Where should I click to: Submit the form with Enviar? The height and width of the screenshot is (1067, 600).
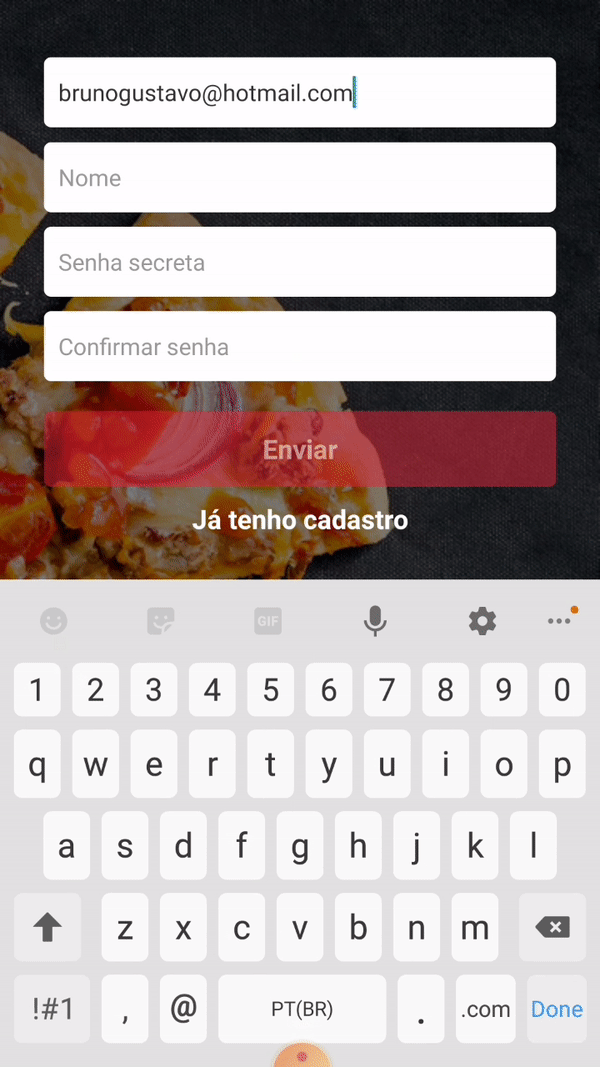pyautogui.click(x=299, y=450)
